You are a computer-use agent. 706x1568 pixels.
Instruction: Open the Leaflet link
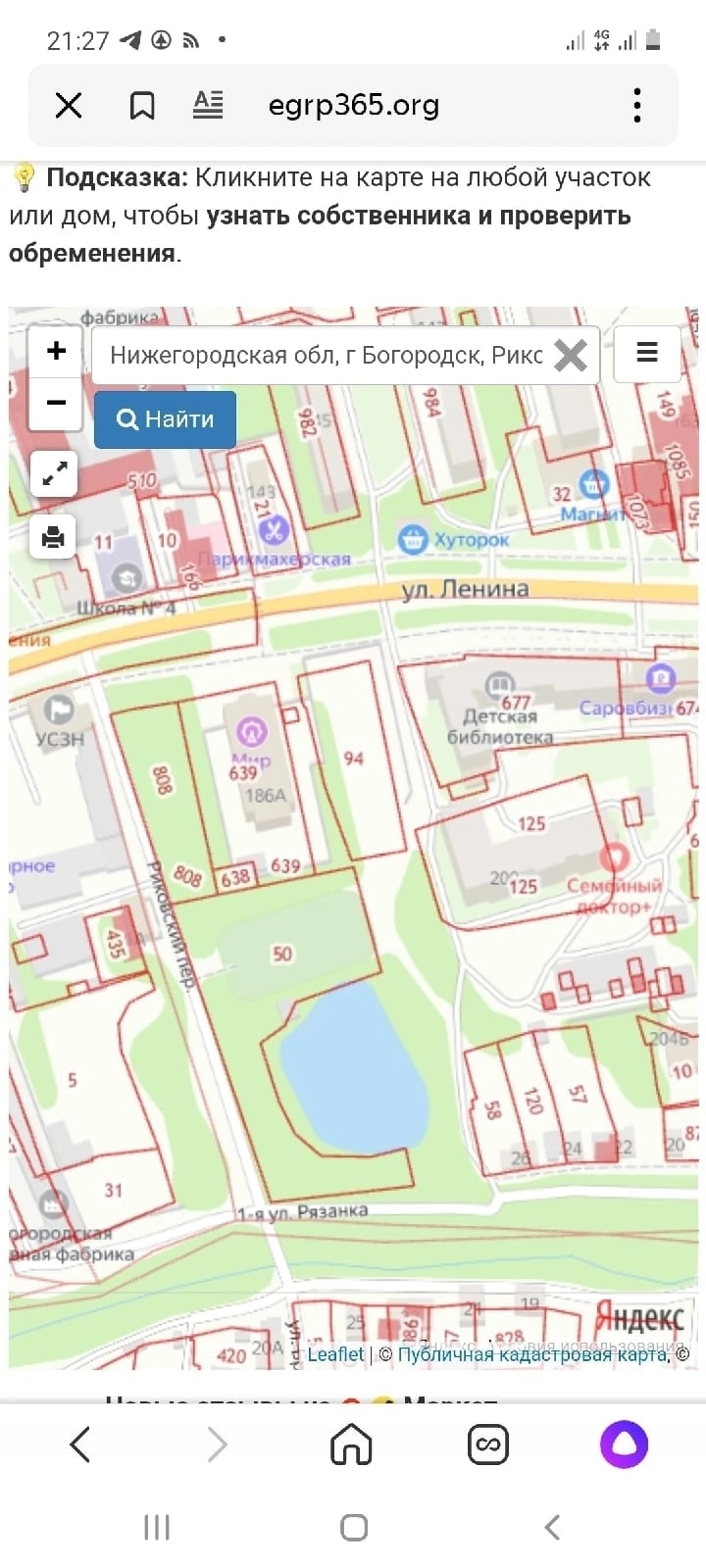pyautogui.click(x=335, y=1354)
